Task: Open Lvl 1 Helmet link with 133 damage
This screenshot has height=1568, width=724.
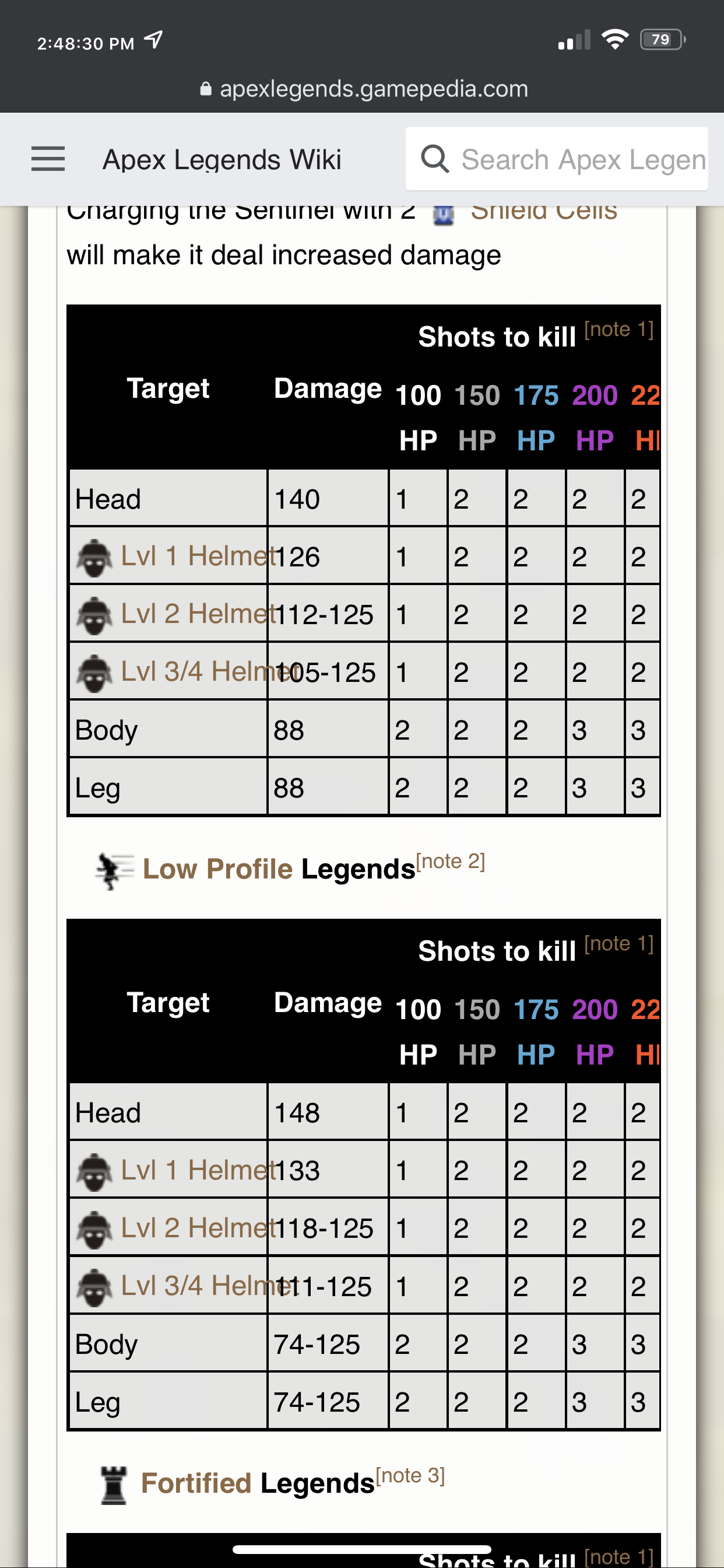Action: 198,1170
